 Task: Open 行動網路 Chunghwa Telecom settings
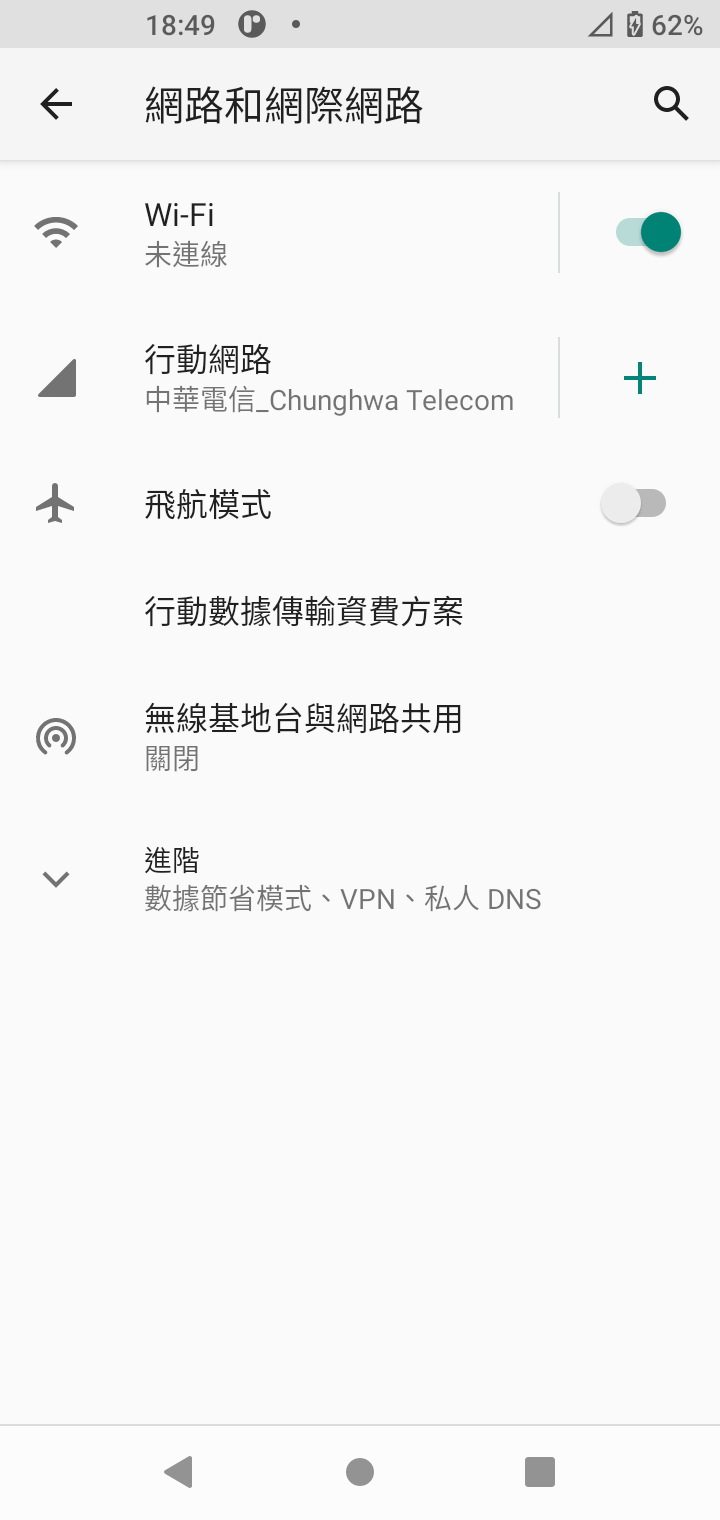click(300, 378)
